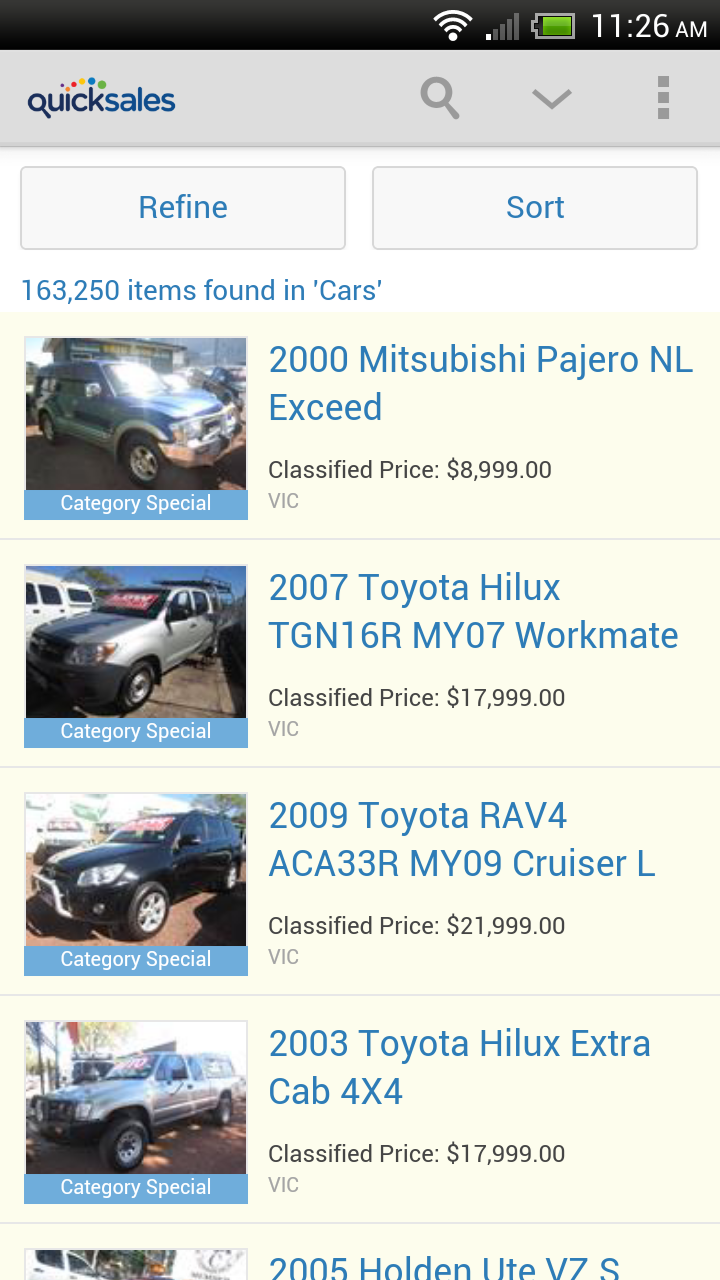Expand the dropdown chevron in the toolbar
This screenshot has width=720, height=1280.
pyautogui.click(x=551, y=99)
